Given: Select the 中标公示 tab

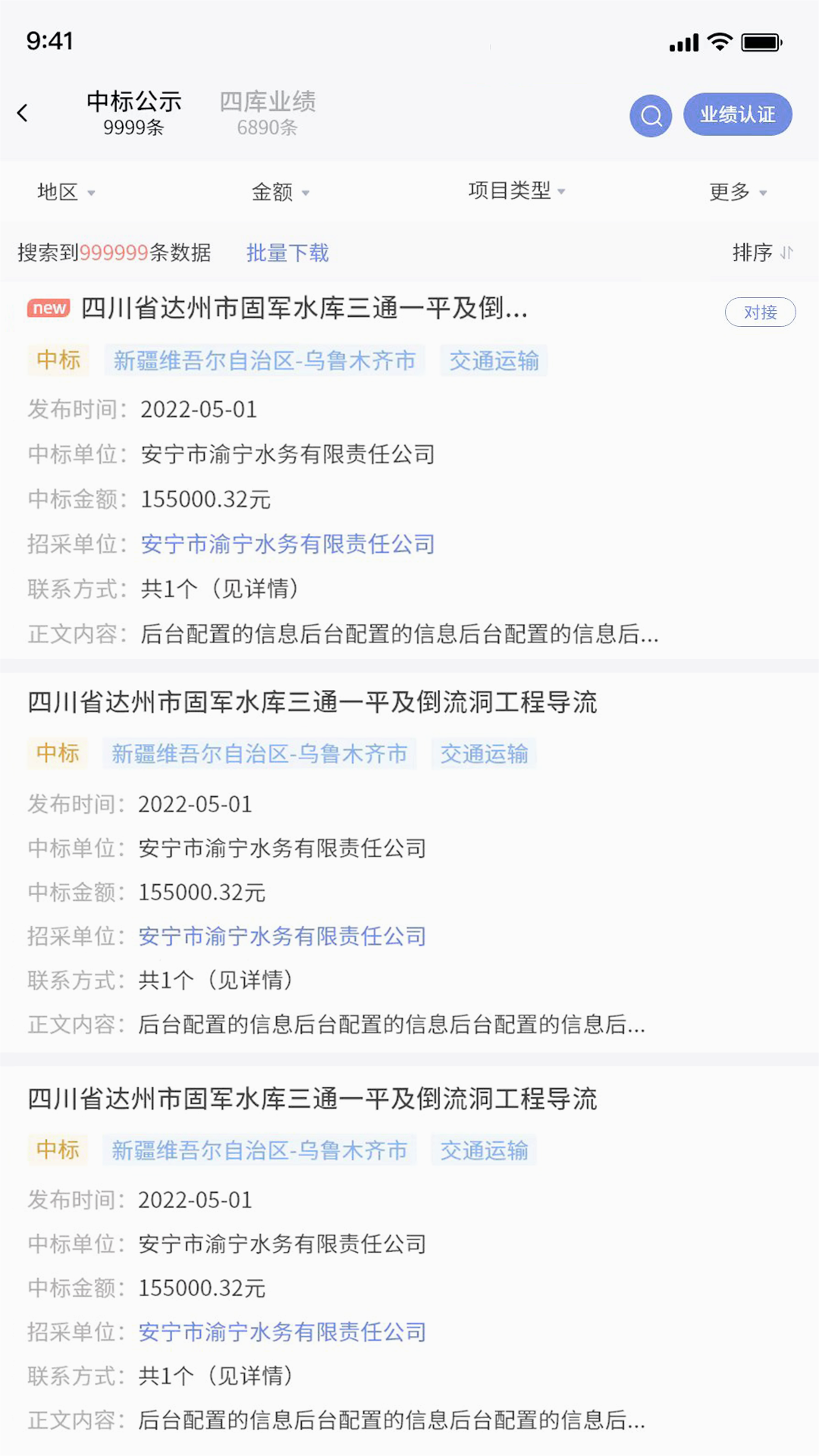Looking at the screenshot, I should coord(134,111).
